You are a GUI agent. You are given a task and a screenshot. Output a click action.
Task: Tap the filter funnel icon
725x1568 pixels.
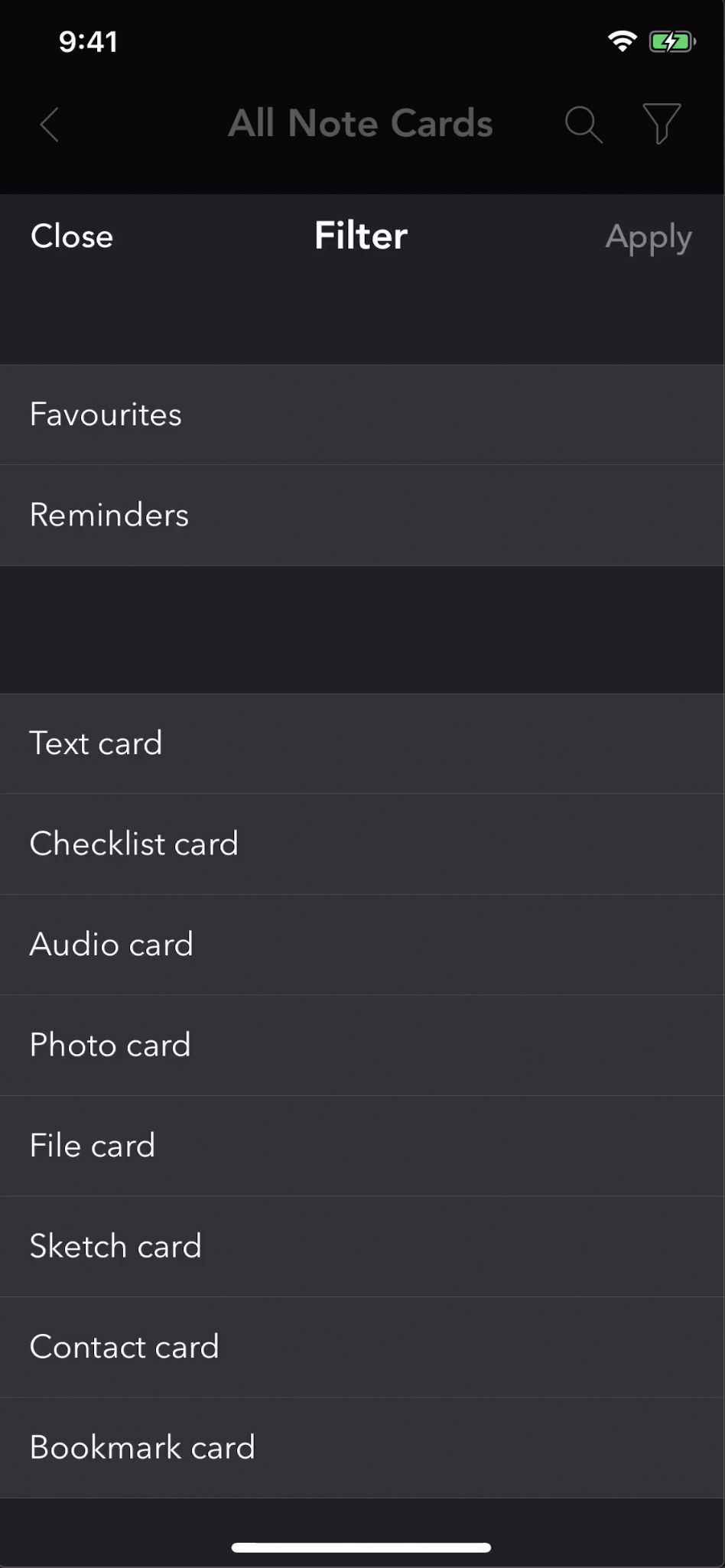(661, 124)
